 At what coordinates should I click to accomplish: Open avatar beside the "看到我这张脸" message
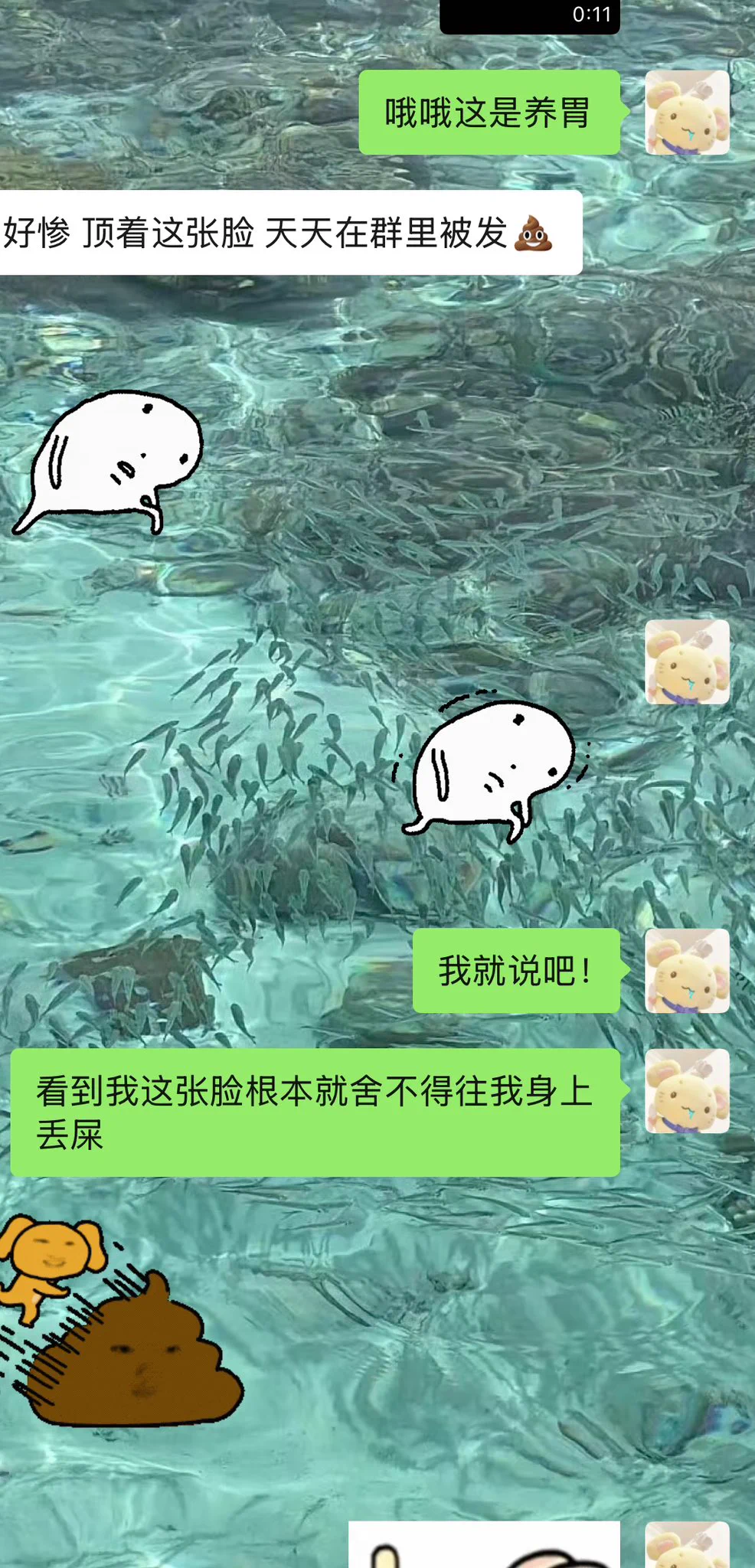point(687,1091)
